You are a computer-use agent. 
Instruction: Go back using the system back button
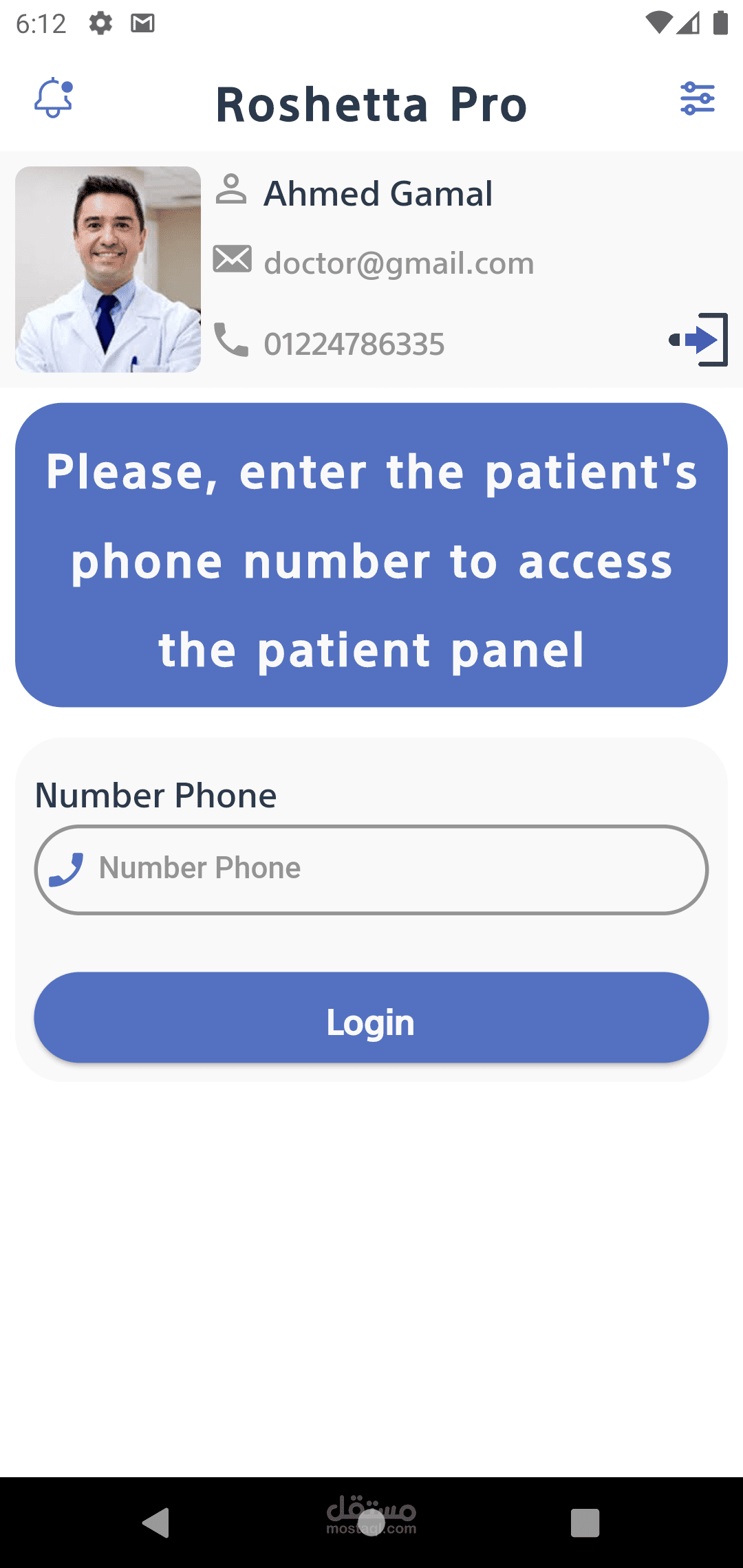click(x=157, y=1523)
